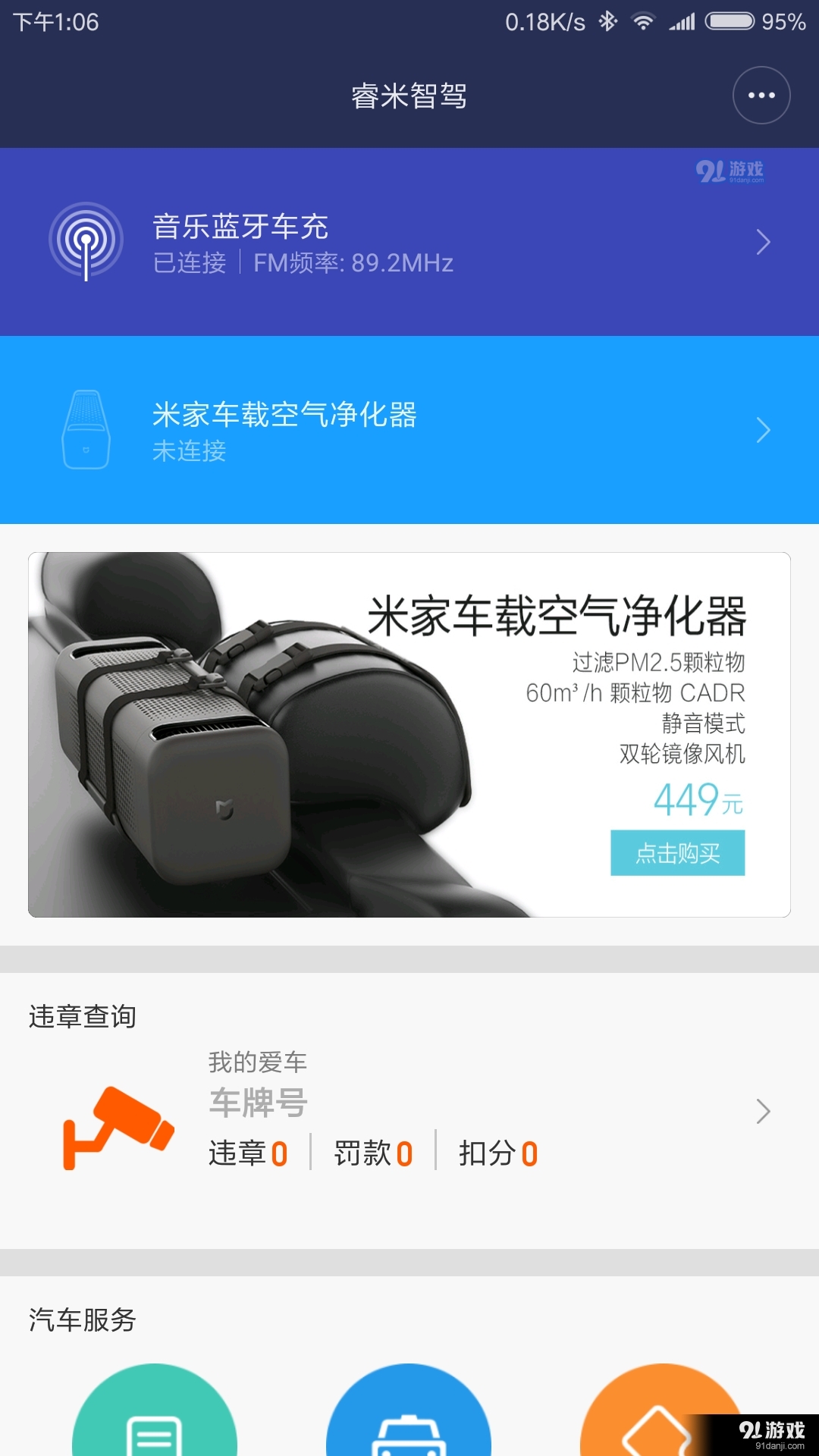
Task: Tap the Mijia car air purifier icon
Action: point(86,429)
